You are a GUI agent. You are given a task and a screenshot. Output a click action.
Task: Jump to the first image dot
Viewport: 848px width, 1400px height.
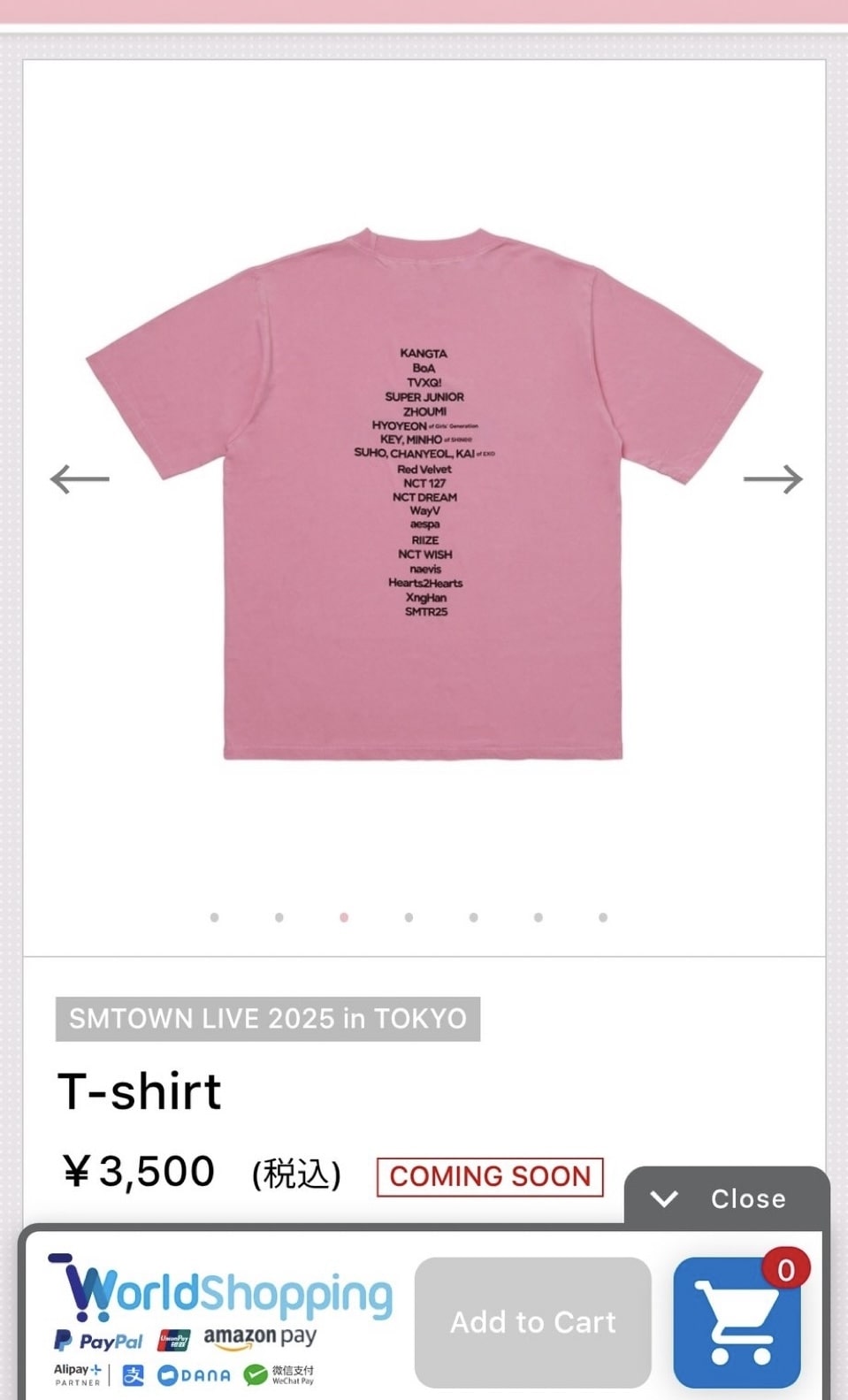(214, 917)
